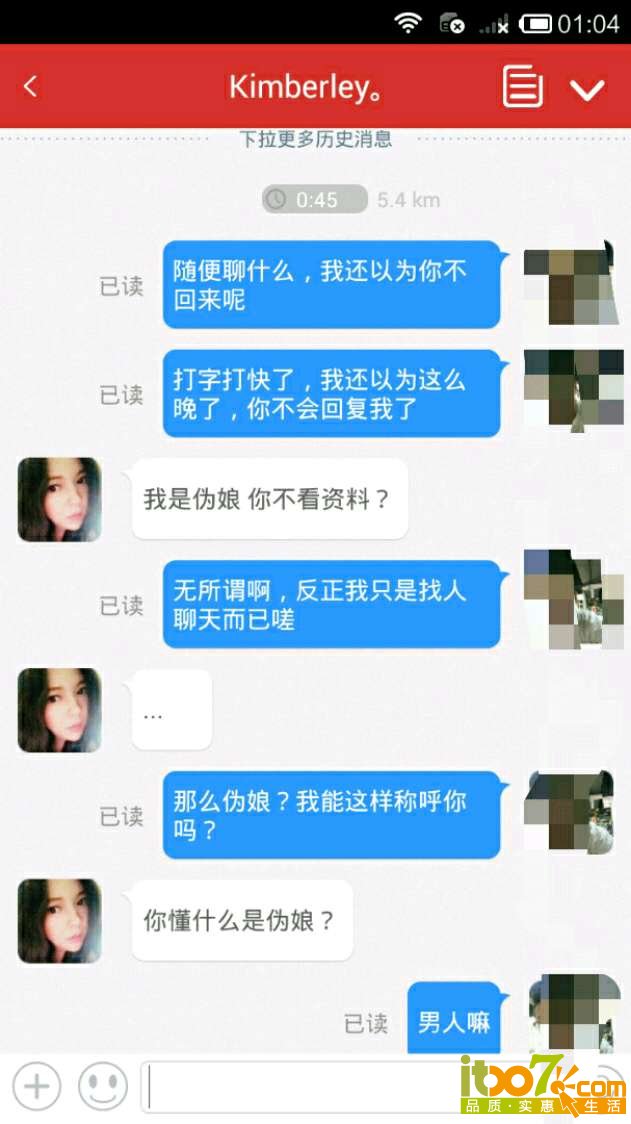Expand the dropdown chevron in header
This screenshot has width=631, height=1124.
point(587,89)
